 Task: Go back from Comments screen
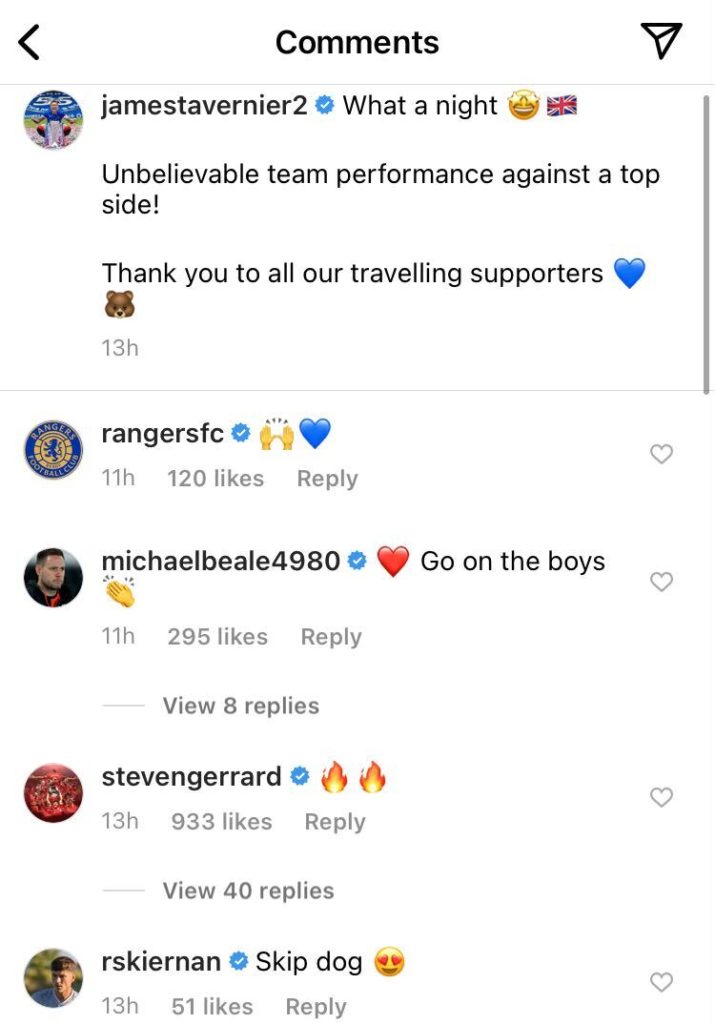click(x=29, y=42)
